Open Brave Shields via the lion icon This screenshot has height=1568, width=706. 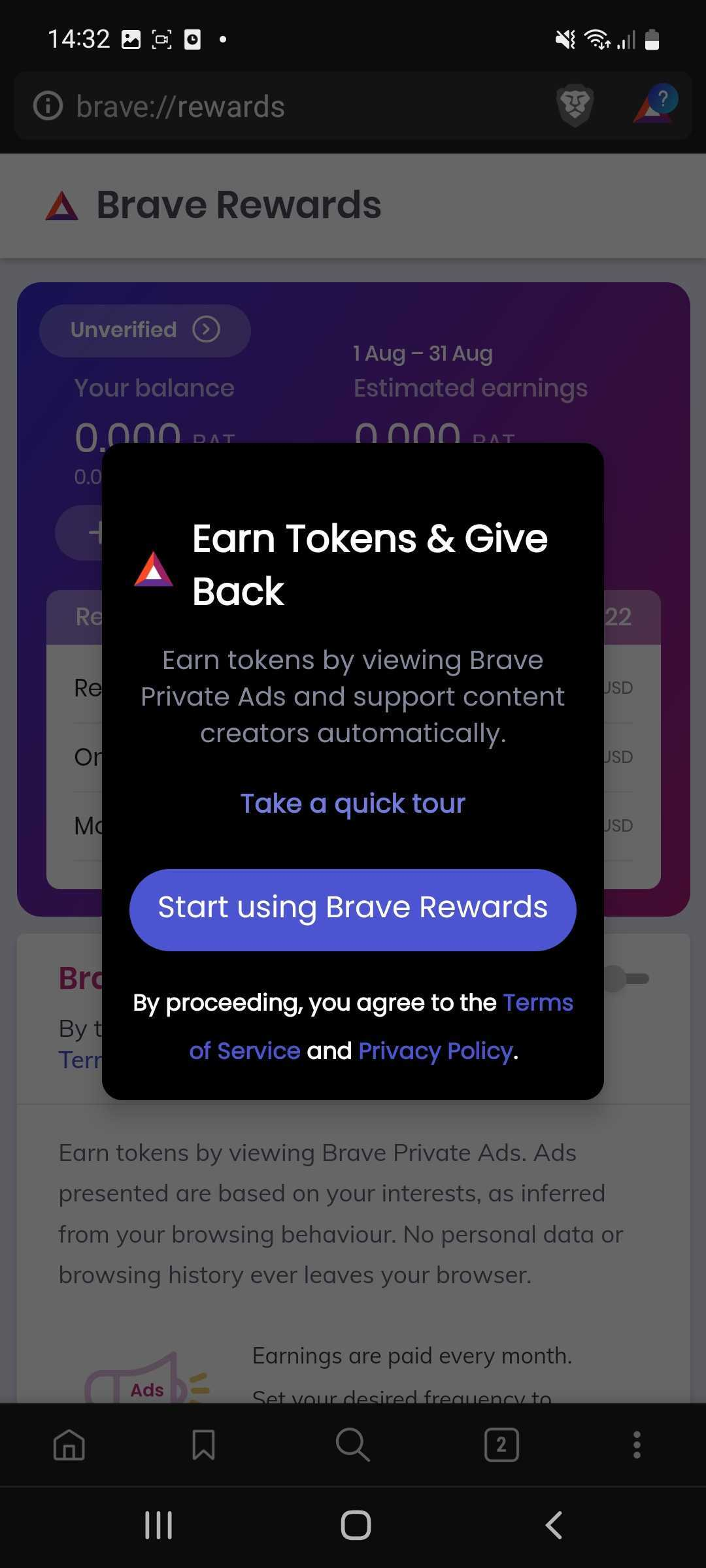click(575, 105)
